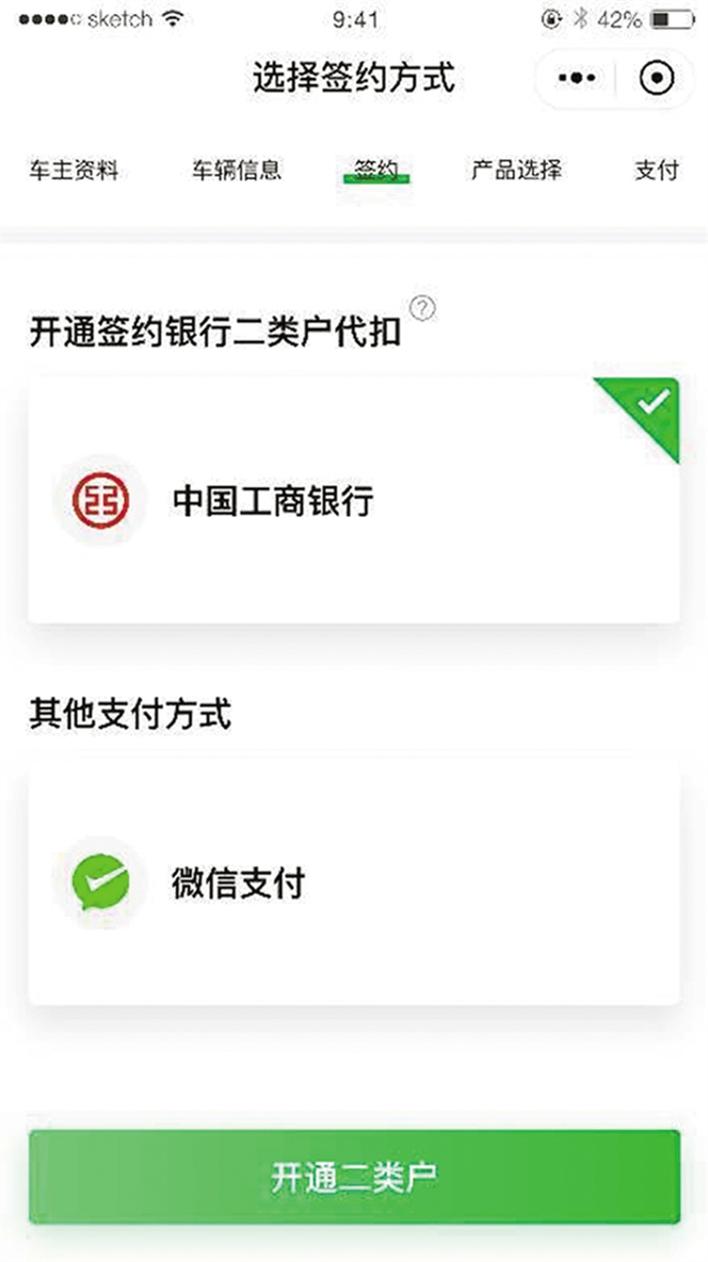
Task: Go to the 产品选择 step tab
Action: pyautogui.click(x=516, y=170)
